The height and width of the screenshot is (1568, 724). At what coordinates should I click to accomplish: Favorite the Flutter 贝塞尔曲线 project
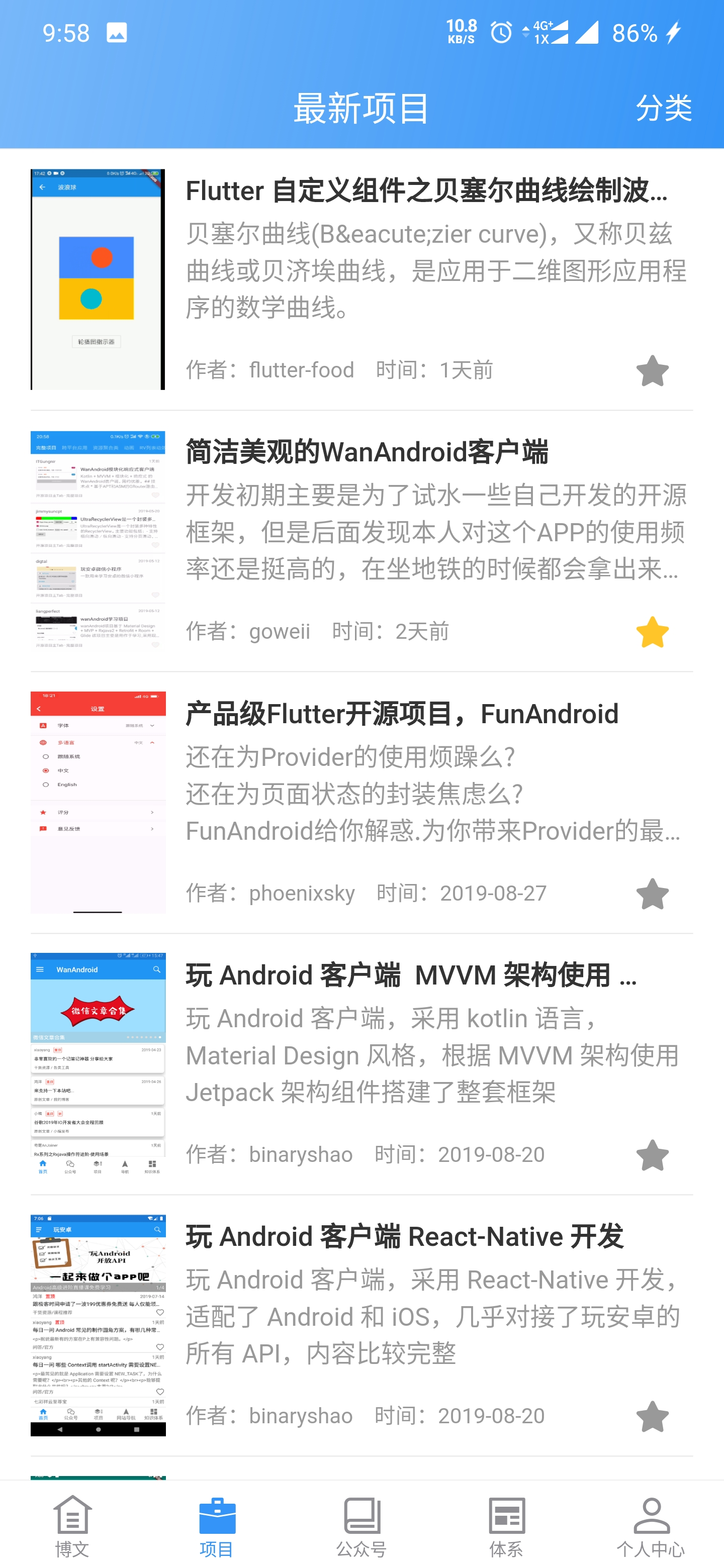[652, 370]
